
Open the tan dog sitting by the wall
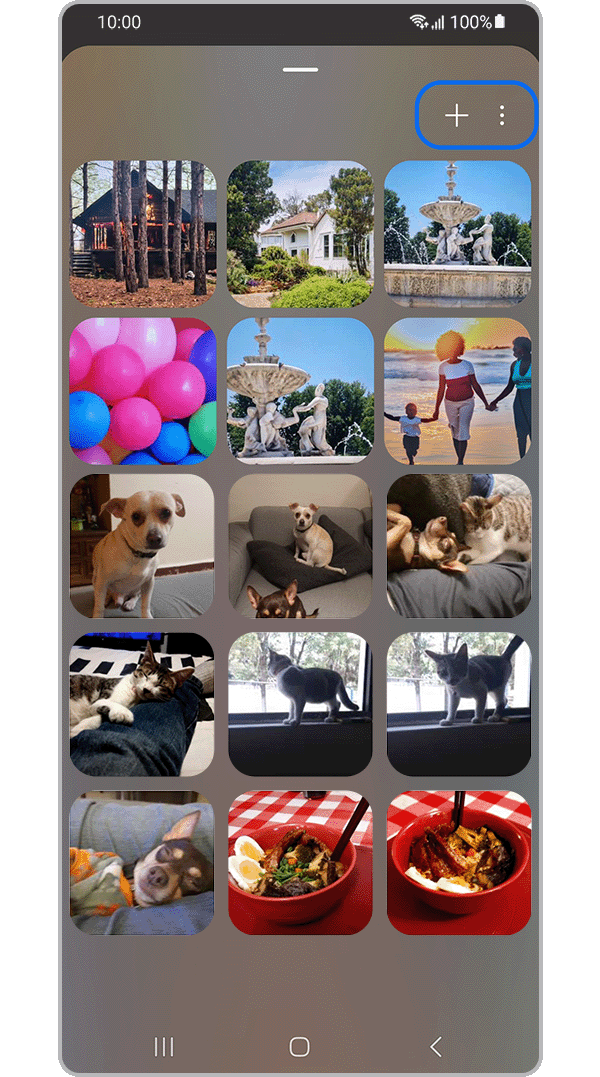point(143,546)
